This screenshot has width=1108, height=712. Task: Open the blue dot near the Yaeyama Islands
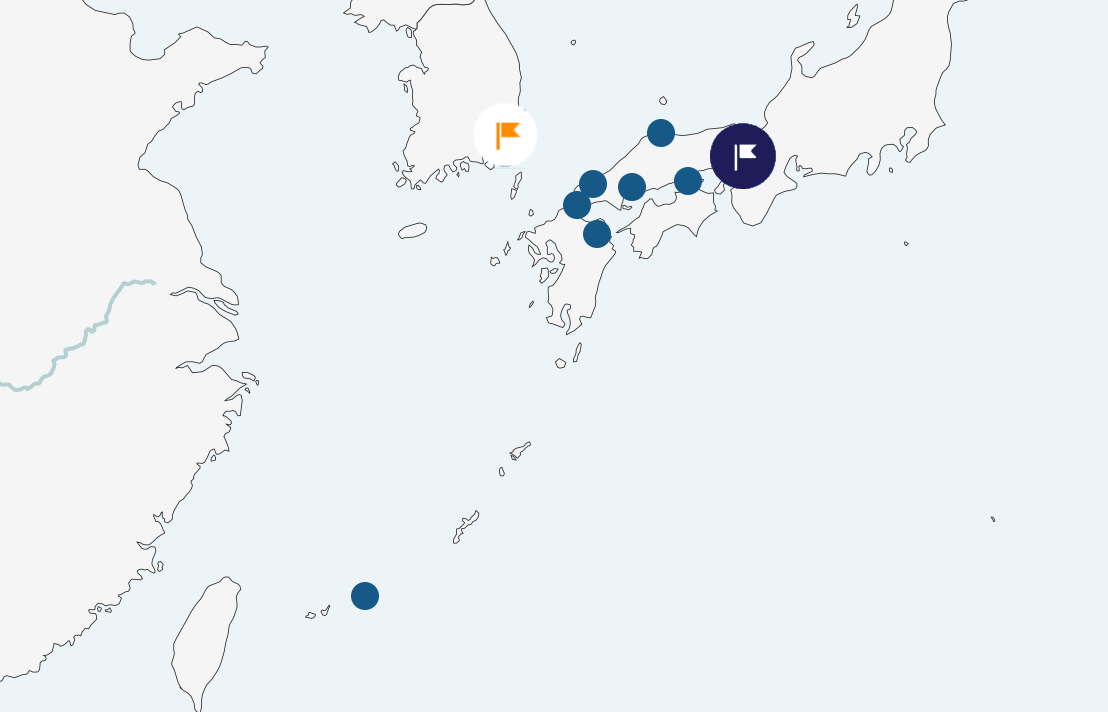click(x=365, y=596)
